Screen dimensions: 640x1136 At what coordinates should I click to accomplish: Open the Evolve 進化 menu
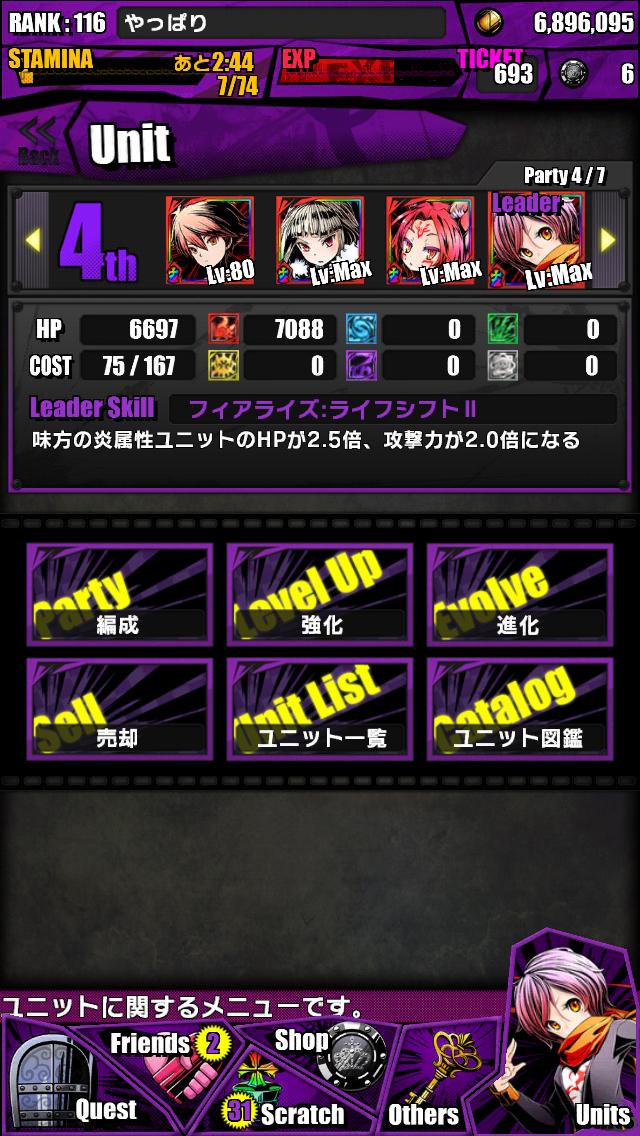coord(519,594)
